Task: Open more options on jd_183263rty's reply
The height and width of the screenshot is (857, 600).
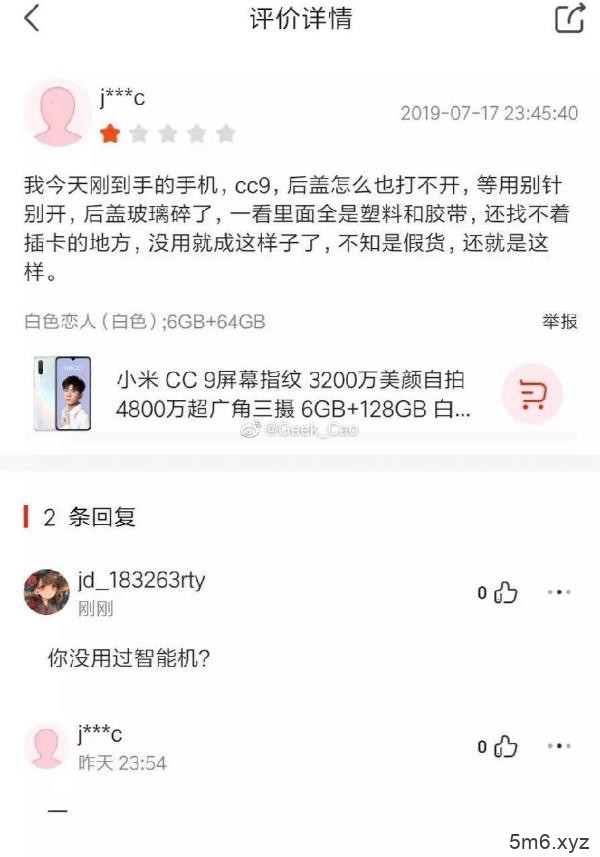Action: pyautogui.click(x=559, y=593)
